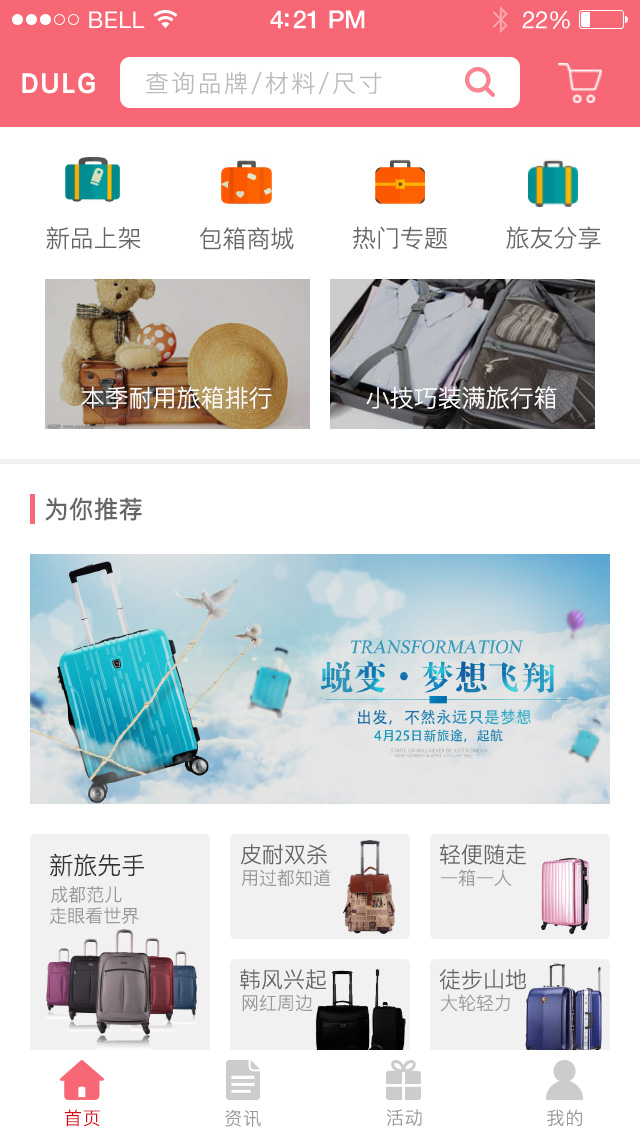The width and height of the screenshot is (640, 1136).
Task: Open 旅友分享 traveler sharing
Action: tap(553, 205)
